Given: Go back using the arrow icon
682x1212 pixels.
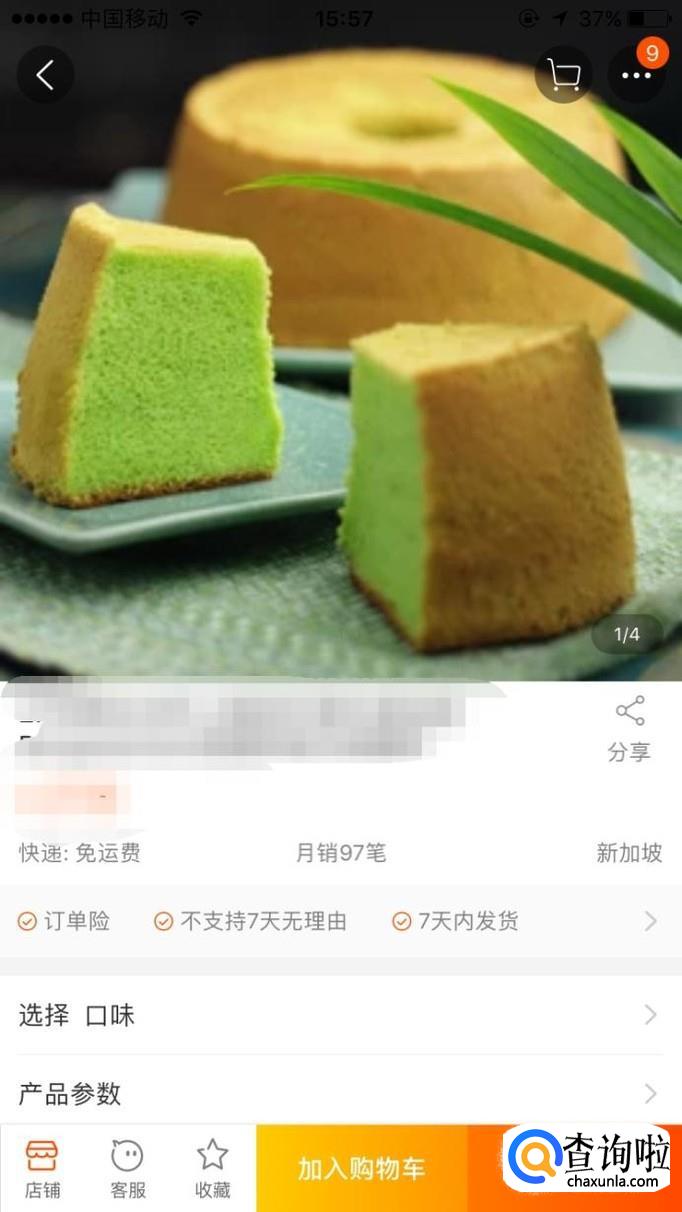Looking at the screenshot, I should click(45, 75).
